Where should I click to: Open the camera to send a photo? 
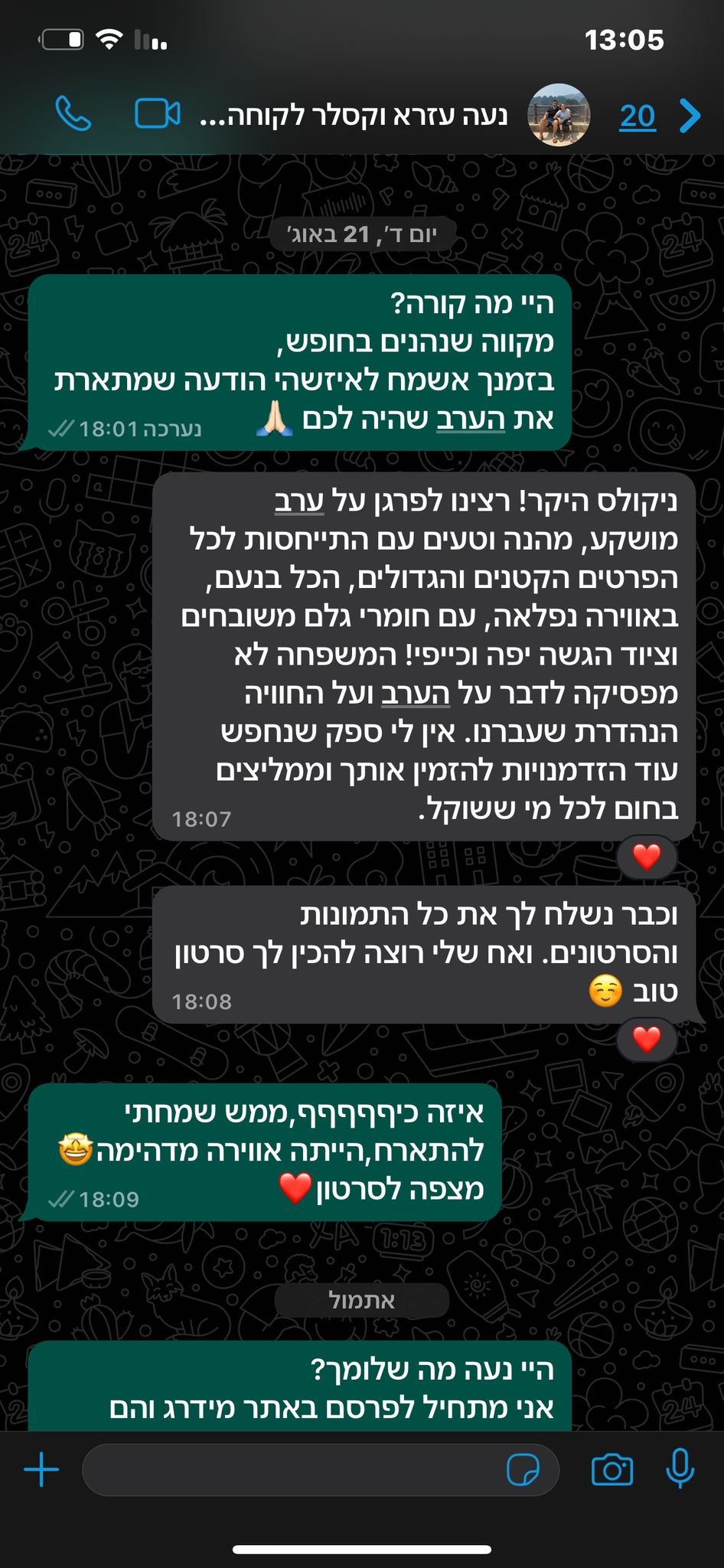(x=611, y=1469)
